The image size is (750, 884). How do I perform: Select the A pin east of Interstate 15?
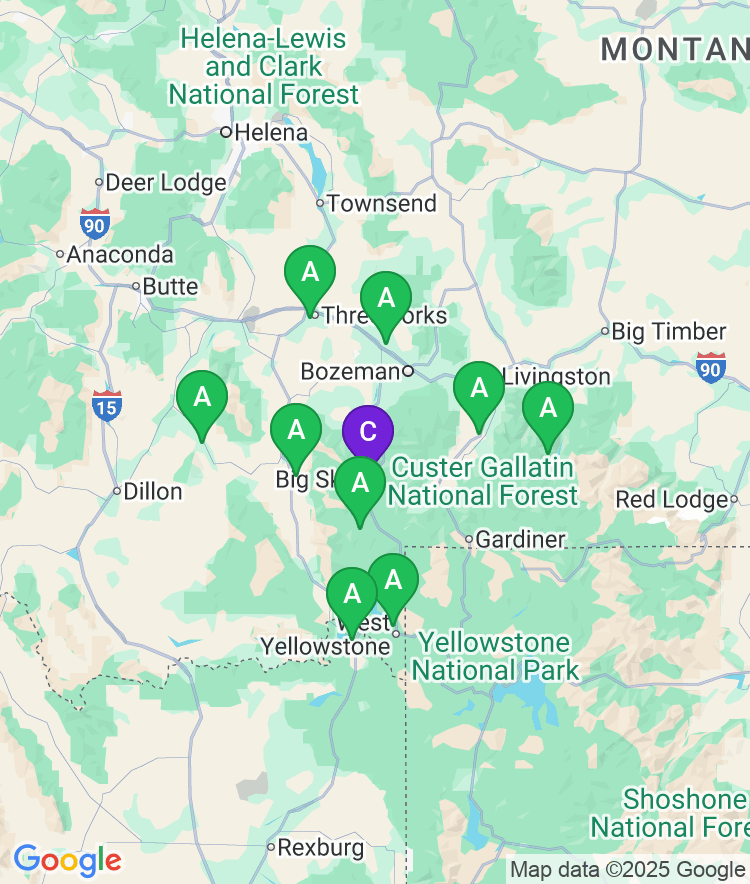click(202, 398)
